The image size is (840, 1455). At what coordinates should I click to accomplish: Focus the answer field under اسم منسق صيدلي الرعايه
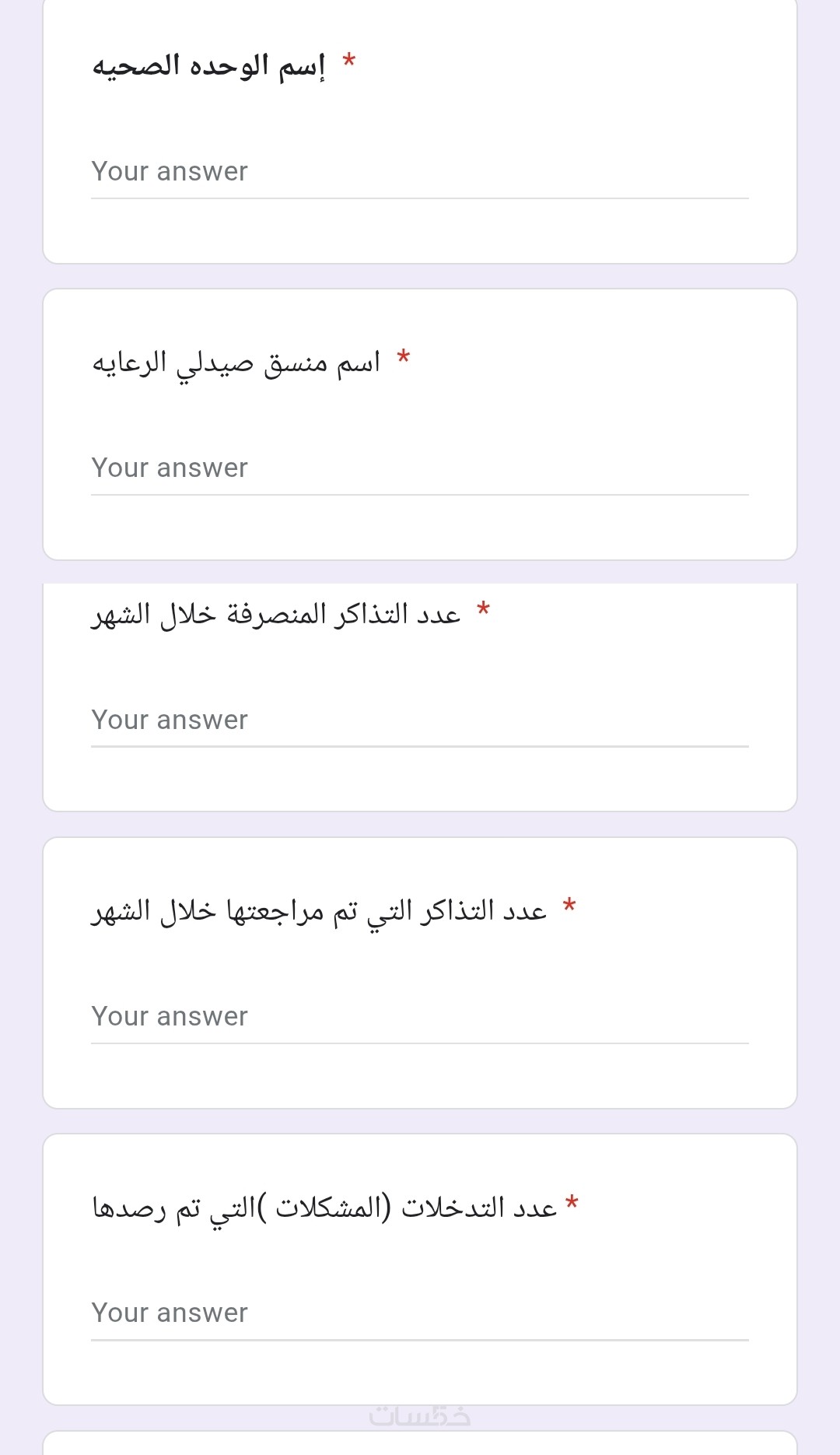(x=419, y=468)
